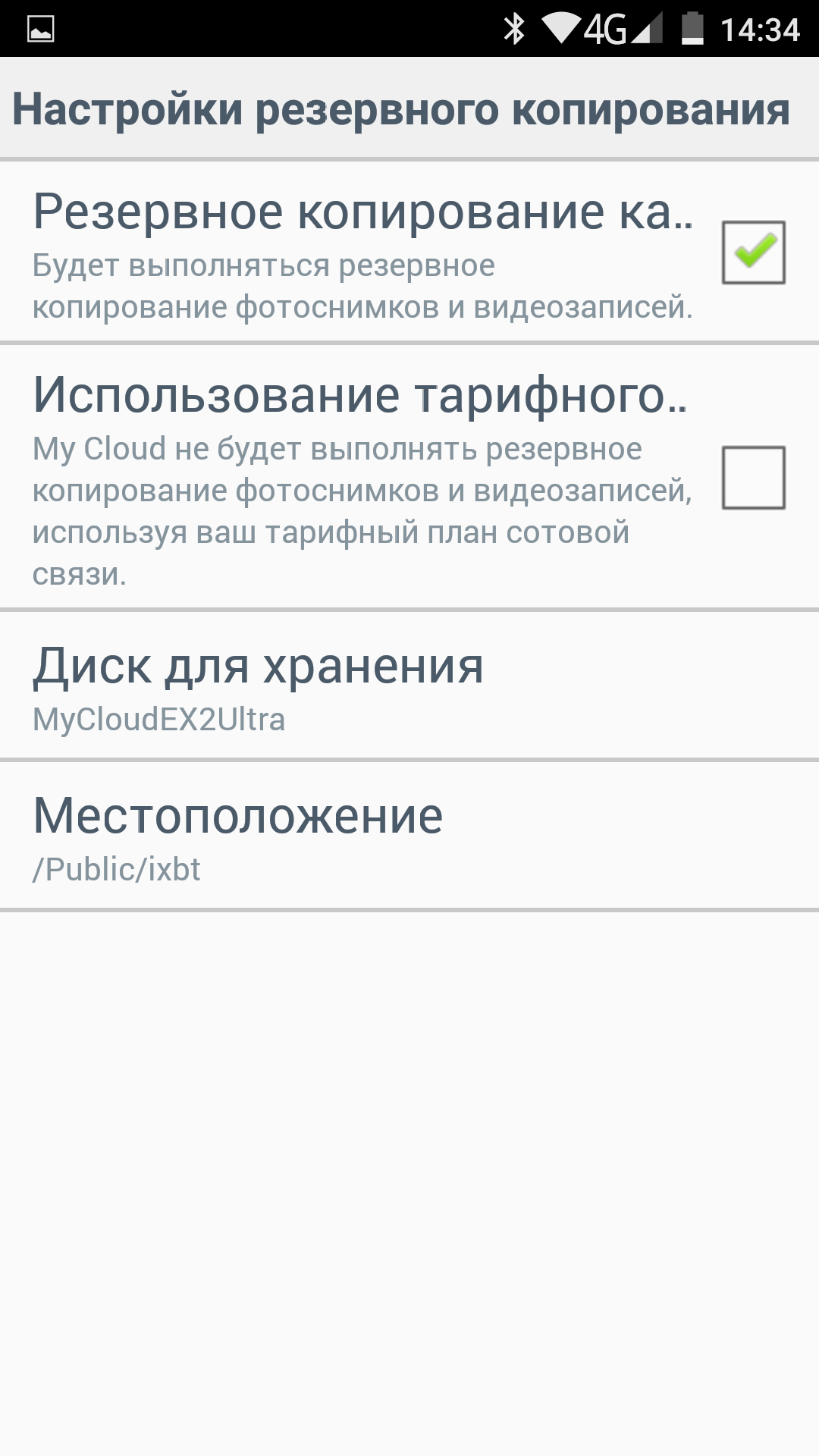Open the Диск для хранения setting
Image resolution: width=819 pixels, height=1456 pixels.
(409, 686)
